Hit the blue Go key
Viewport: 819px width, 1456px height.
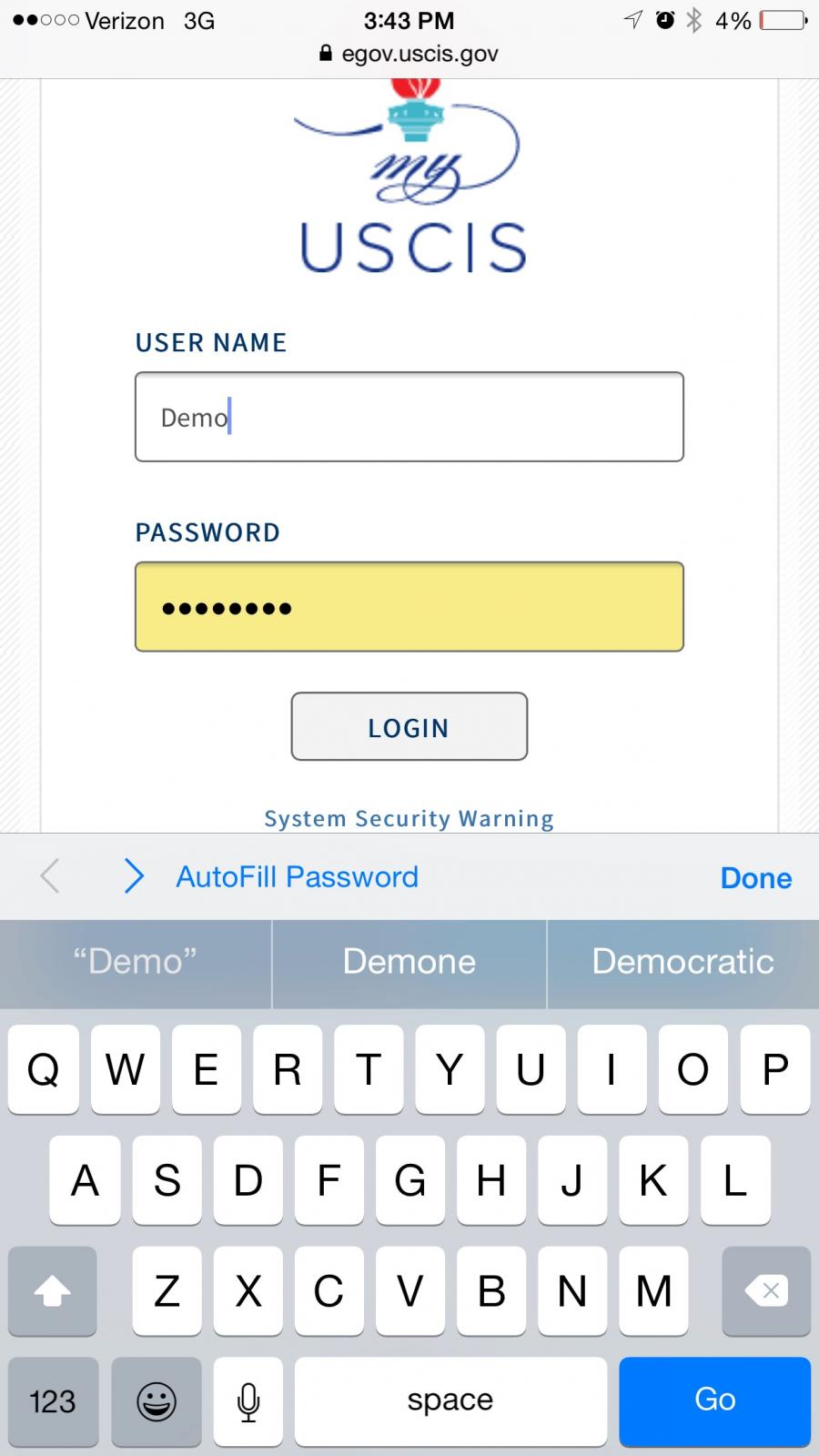(715, 1400)
